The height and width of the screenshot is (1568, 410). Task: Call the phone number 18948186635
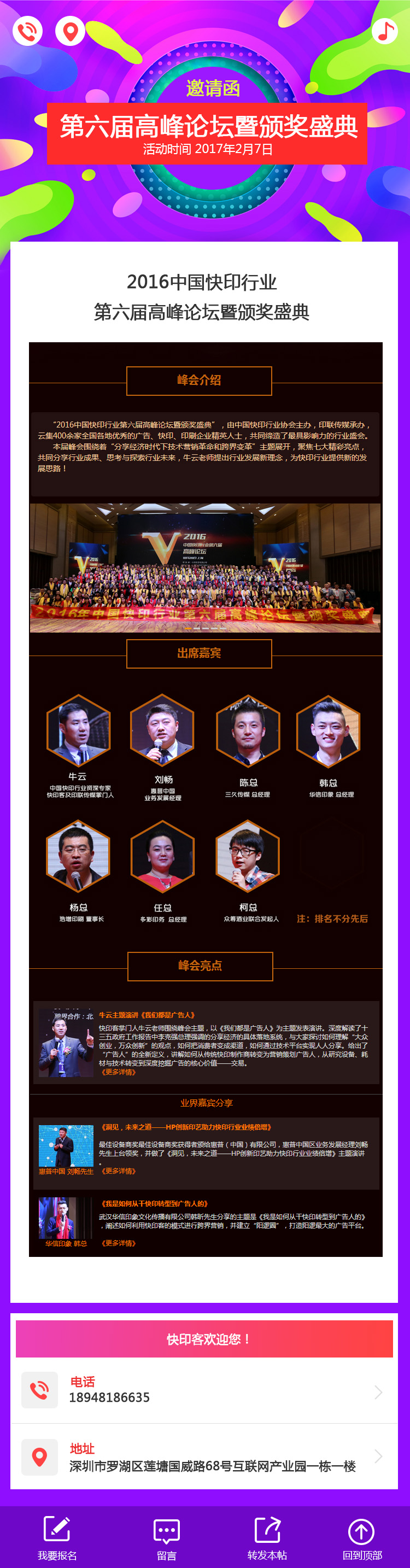point(204,1391)
